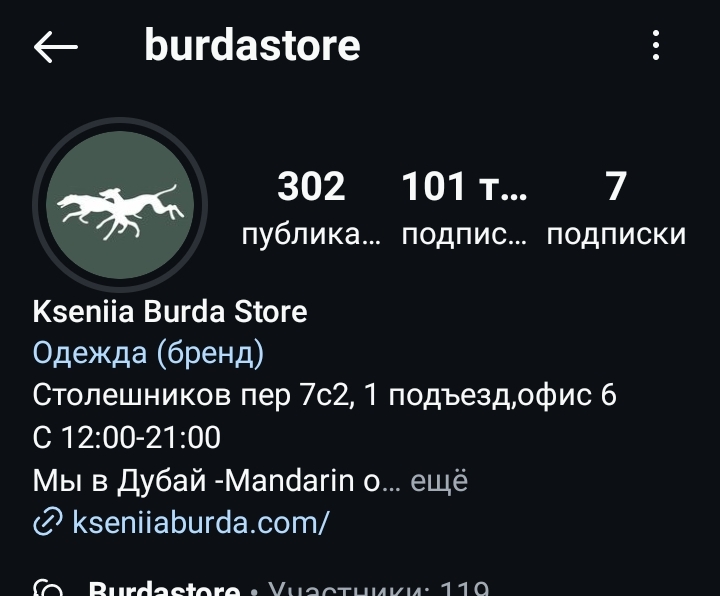Open the three-dot overflow menu
This screenshot has height=596, width=720.
tap(656, 46)
